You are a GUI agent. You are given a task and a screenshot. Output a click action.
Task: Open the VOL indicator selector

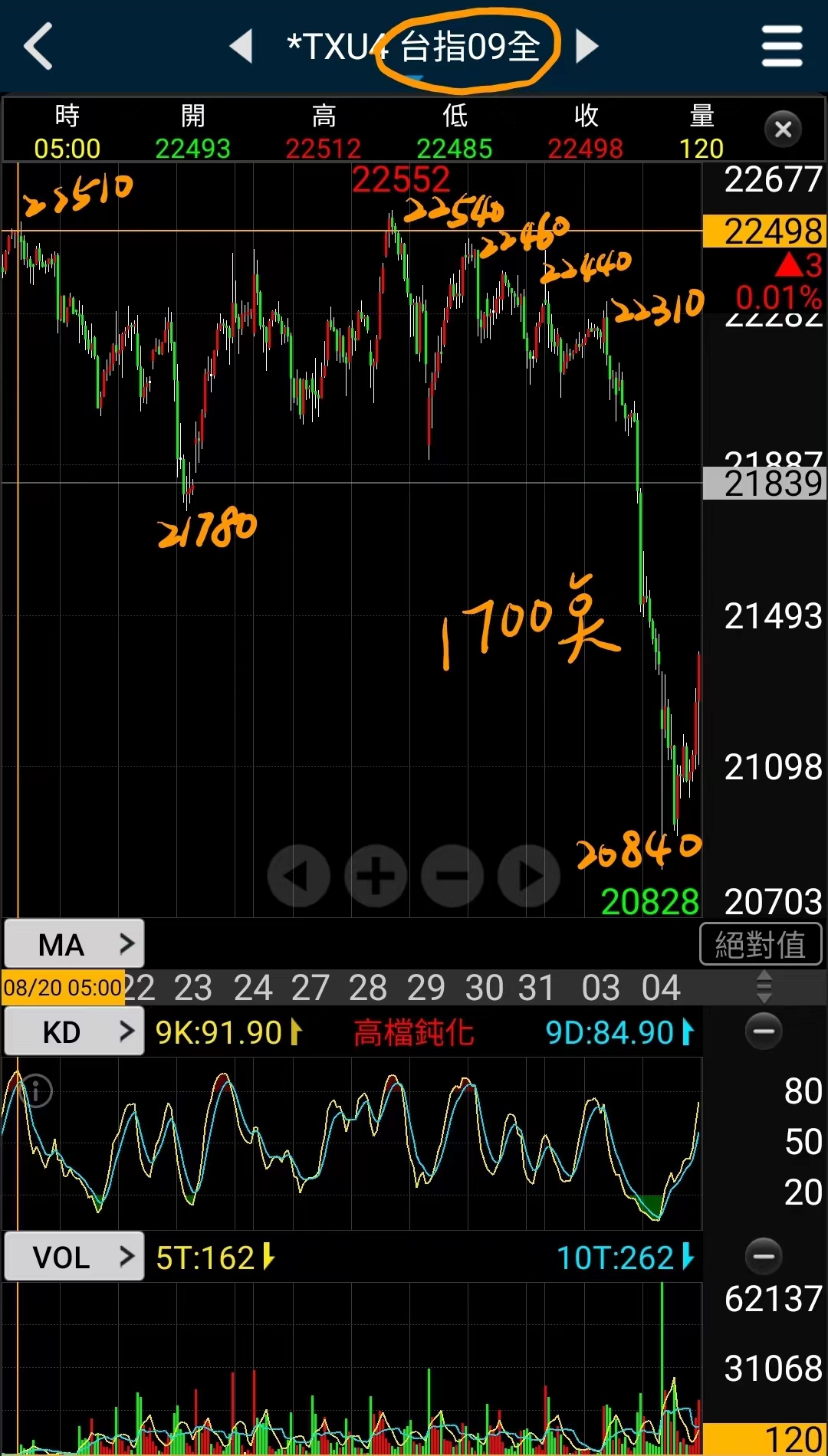(74, 1257)
